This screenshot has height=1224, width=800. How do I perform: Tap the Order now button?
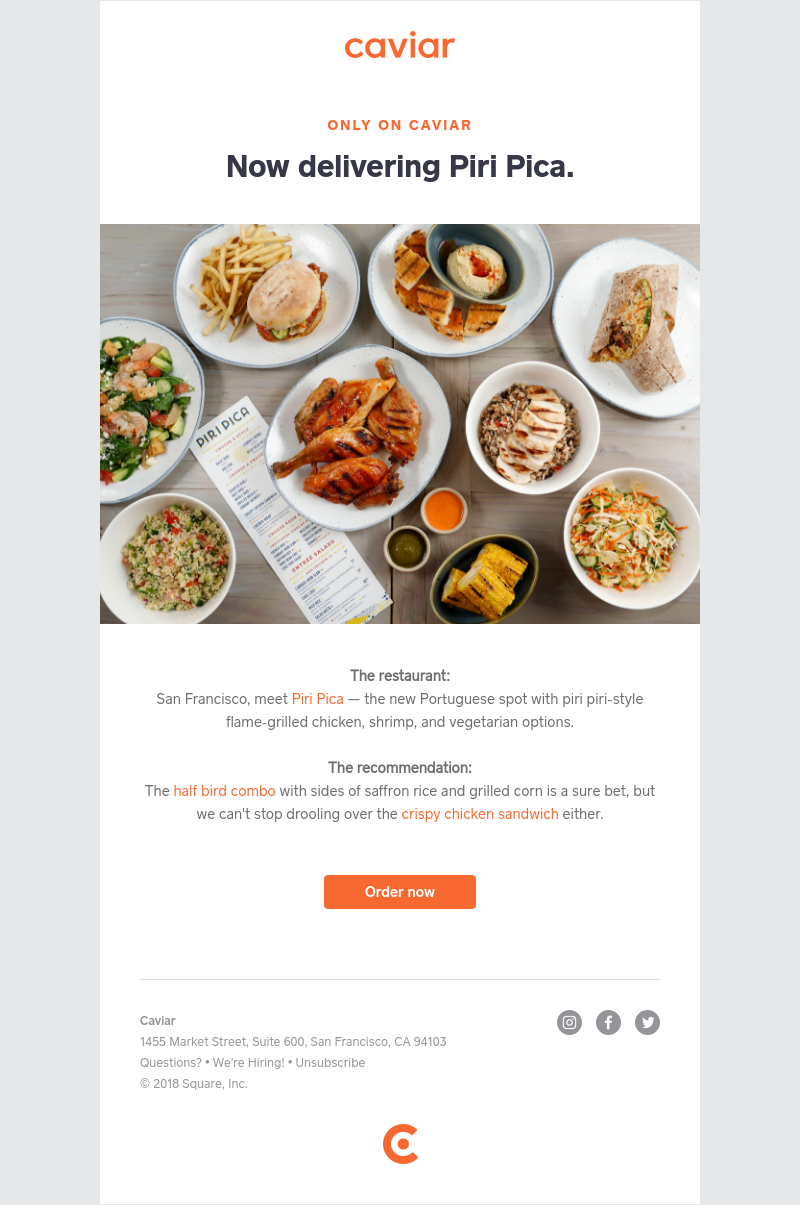tap(399, 891)
